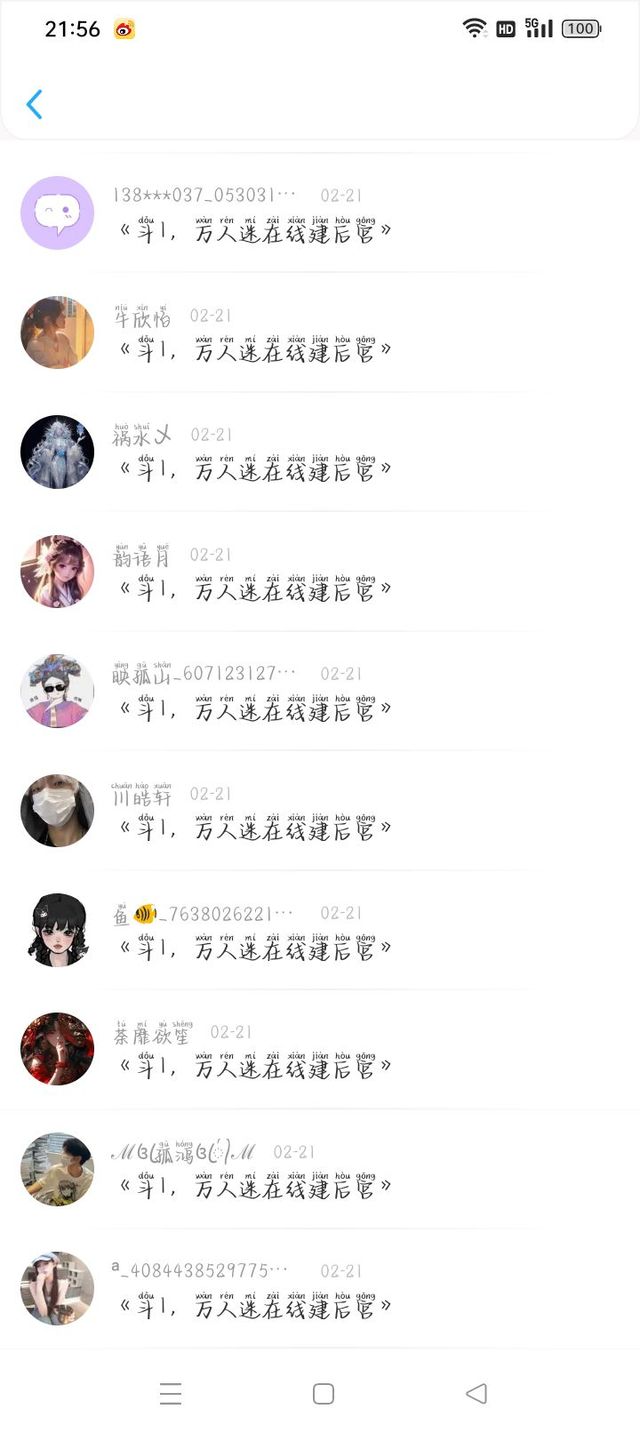Go back using the blue arrow

point(34,104)
